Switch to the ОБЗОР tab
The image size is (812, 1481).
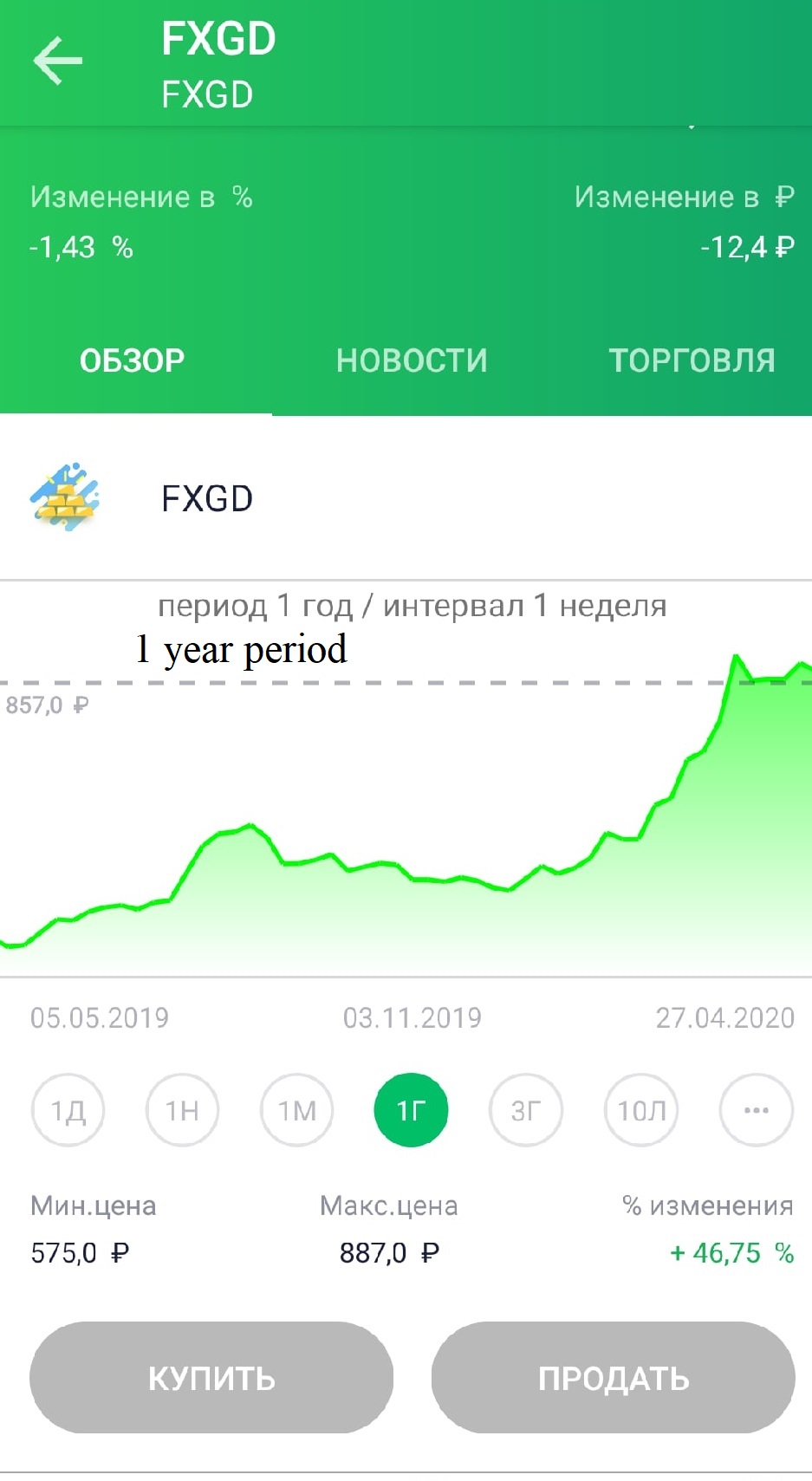[133, 361]
